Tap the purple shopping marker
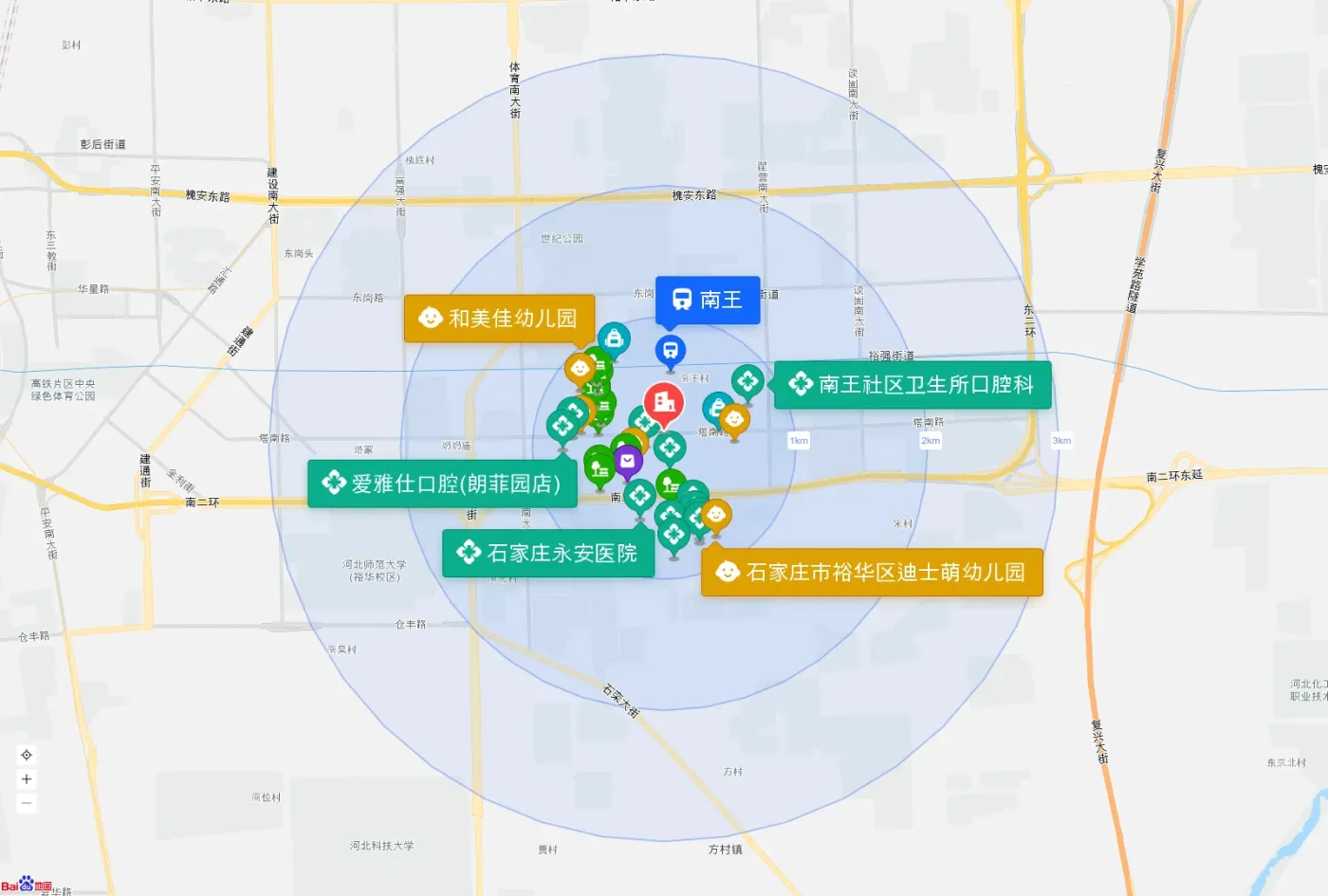Image resolution: width=1328 pixels, height=896 pixels. click(627, 461)
